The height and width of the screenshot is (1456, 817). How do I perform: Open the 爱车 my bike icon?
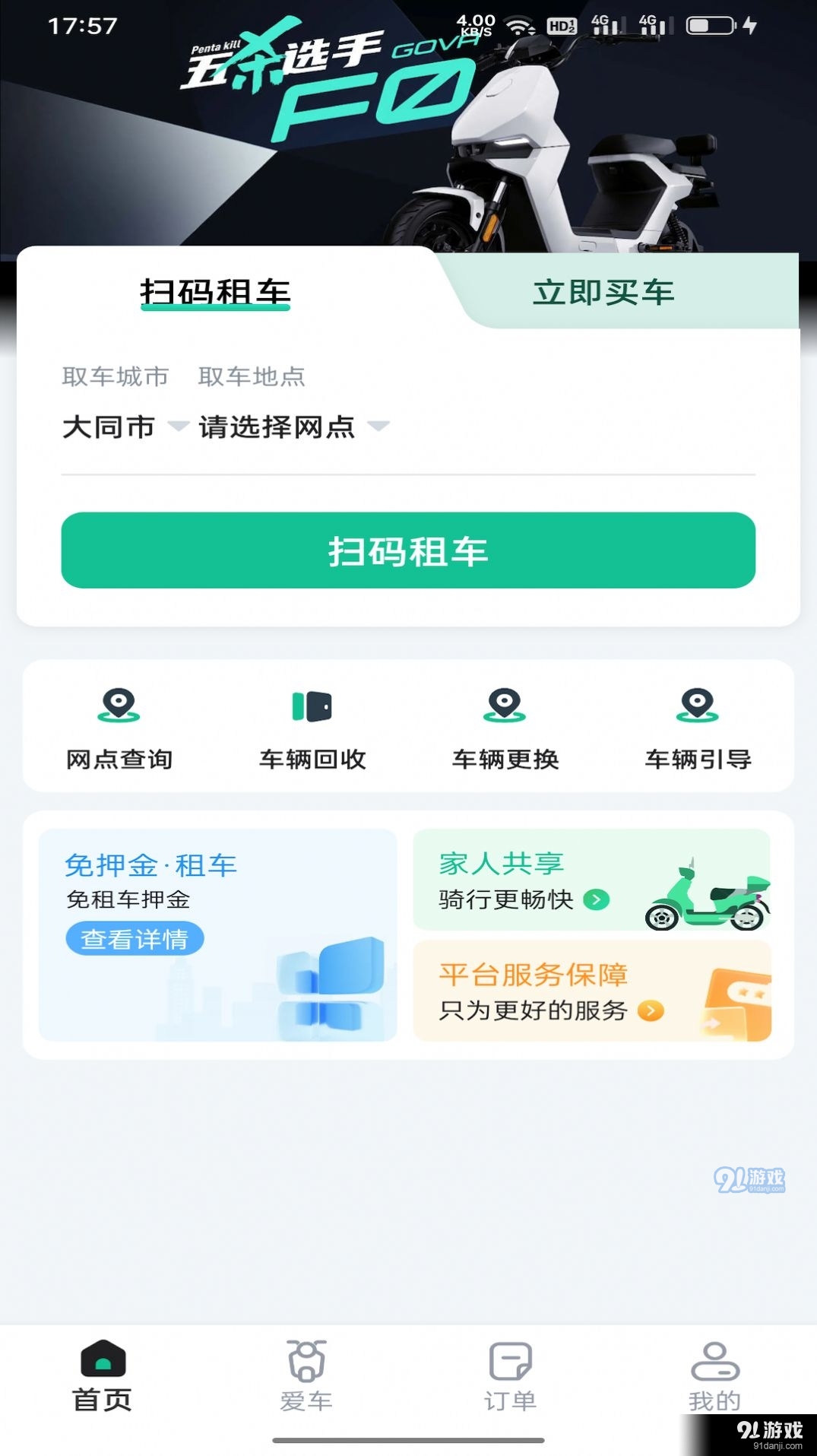click(x=306, y=1367)
